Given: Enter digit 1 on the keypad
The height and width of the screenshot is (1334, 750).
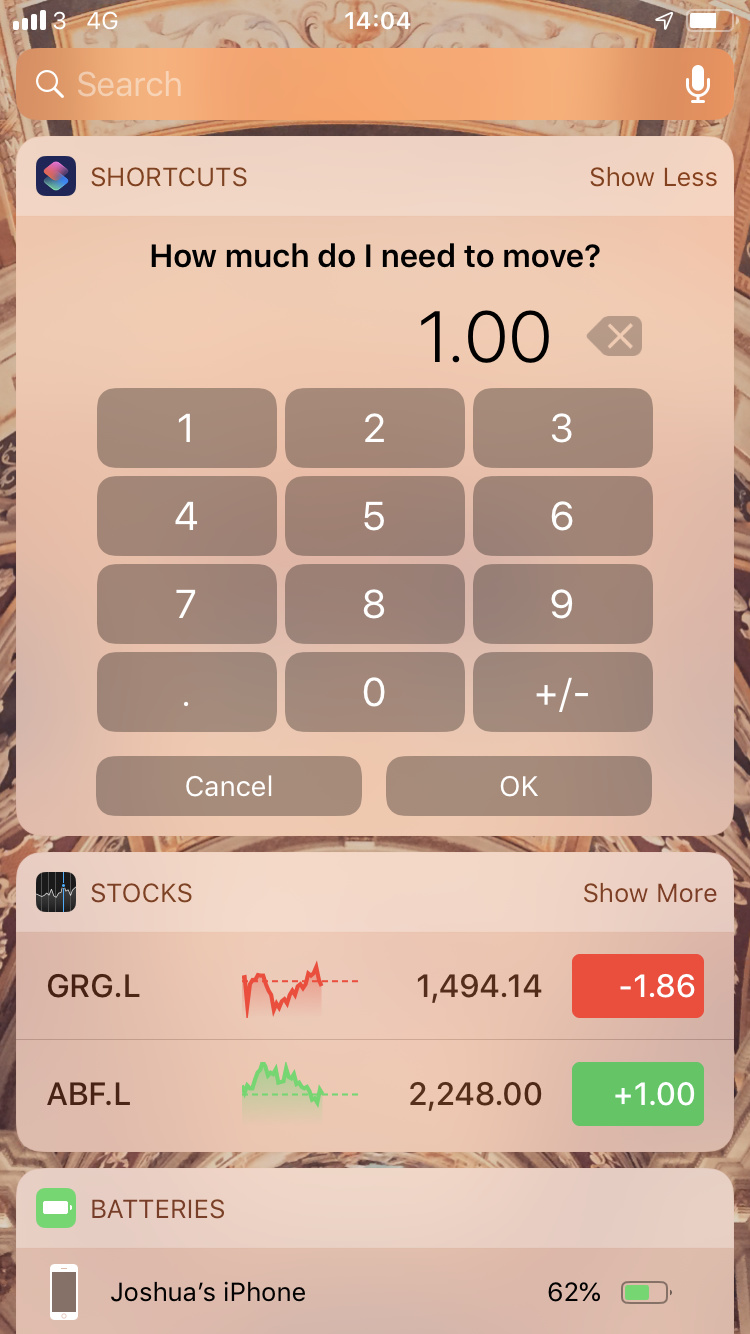Looking at the screenshot, I should (x=186, y=428).
